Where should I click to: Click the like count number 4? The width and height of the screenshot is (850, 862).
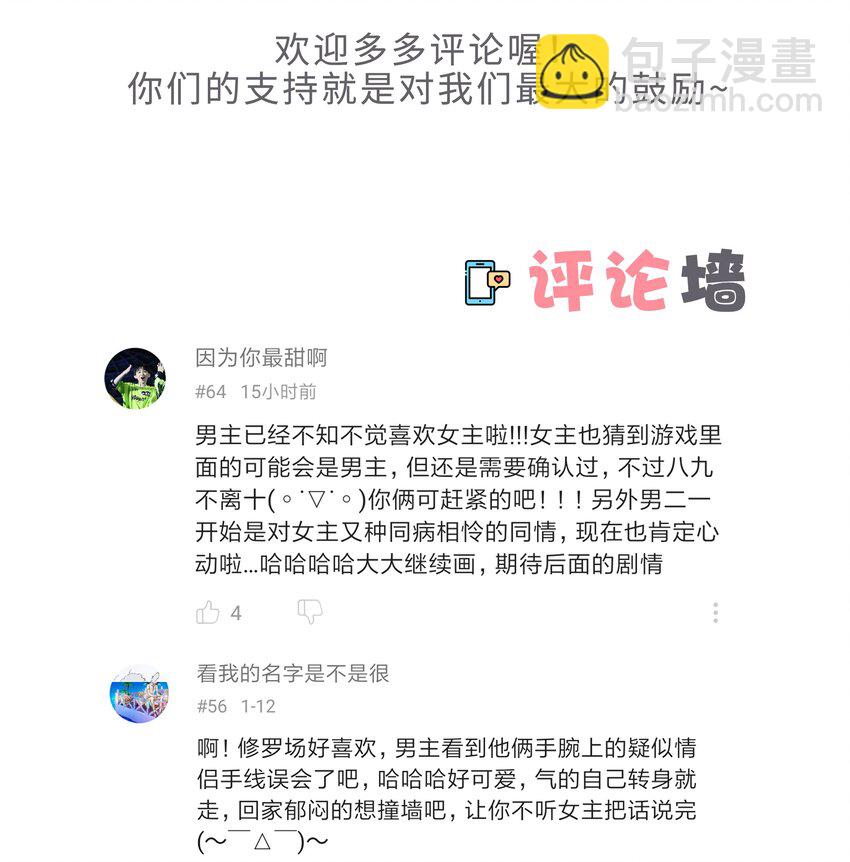236,612
